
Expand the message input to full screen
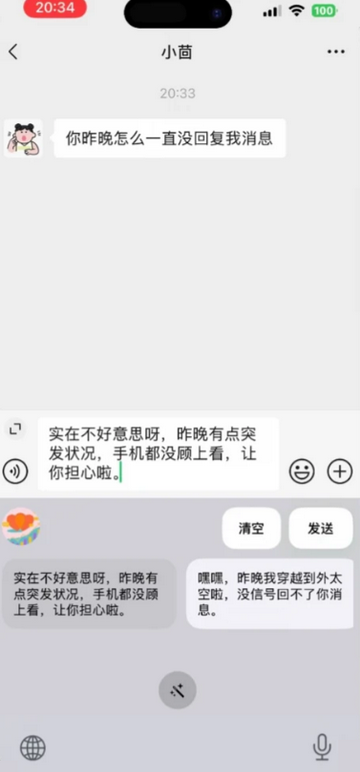click(x=16, y=428)
